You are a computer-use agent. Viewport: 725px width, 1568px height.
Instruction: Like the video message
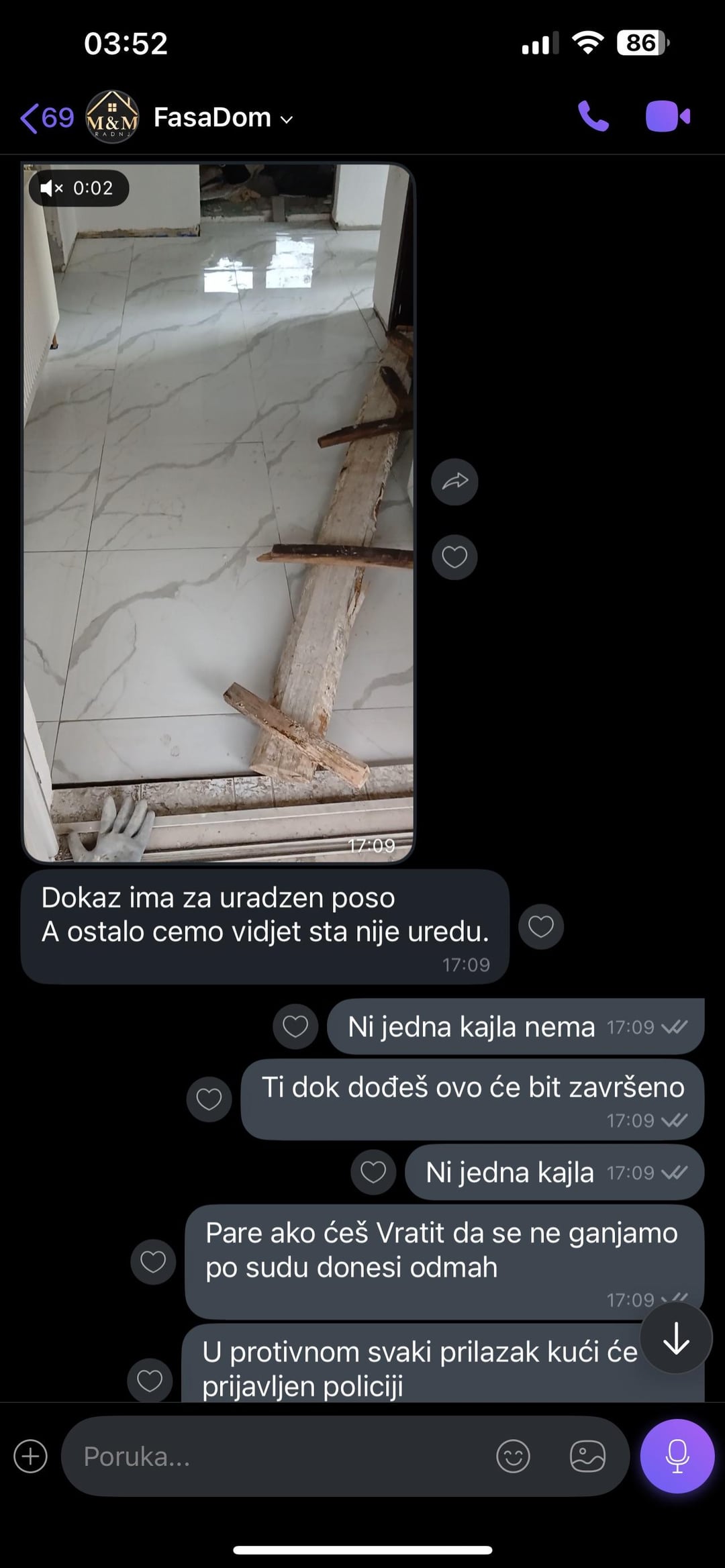coord(454,557)
